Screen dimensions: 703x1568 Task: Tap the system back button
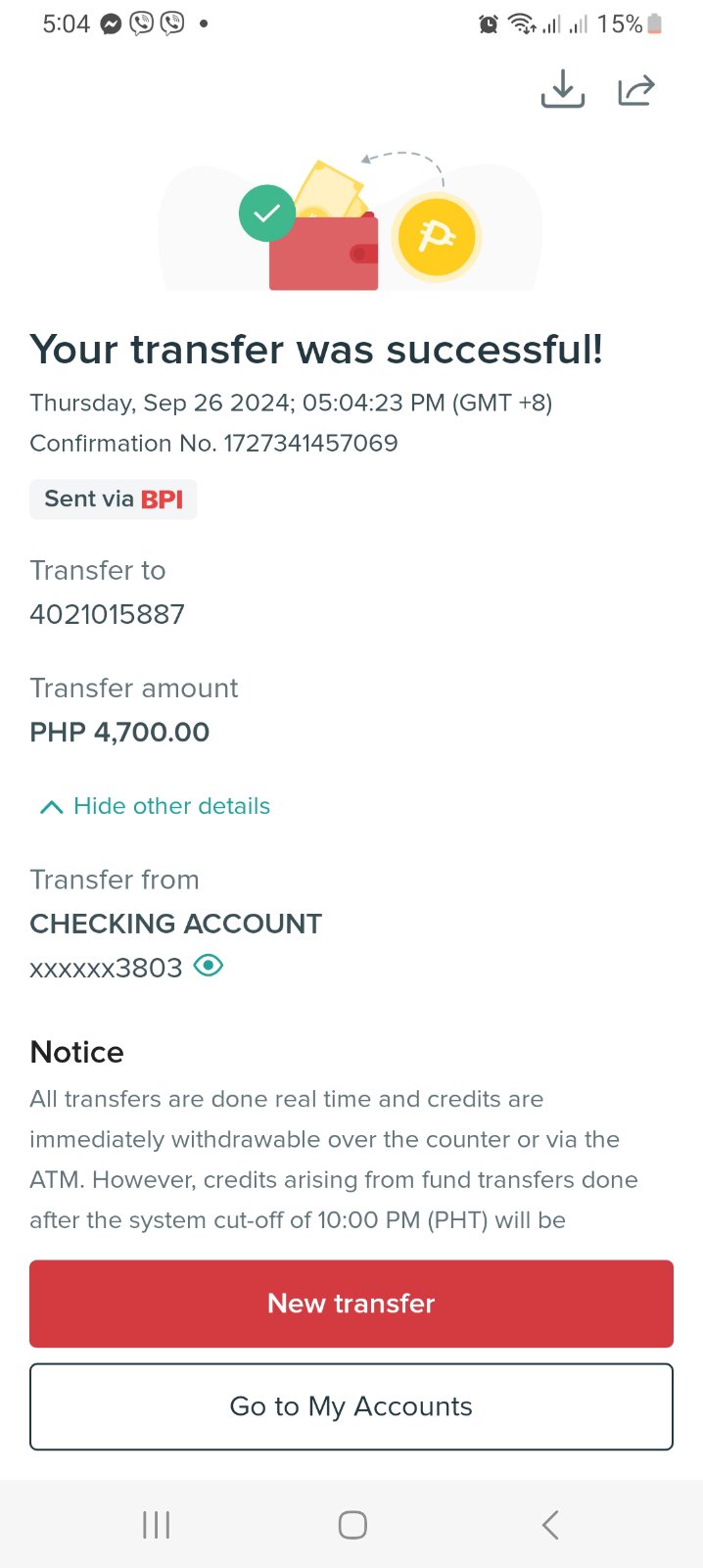(550, 1525)
